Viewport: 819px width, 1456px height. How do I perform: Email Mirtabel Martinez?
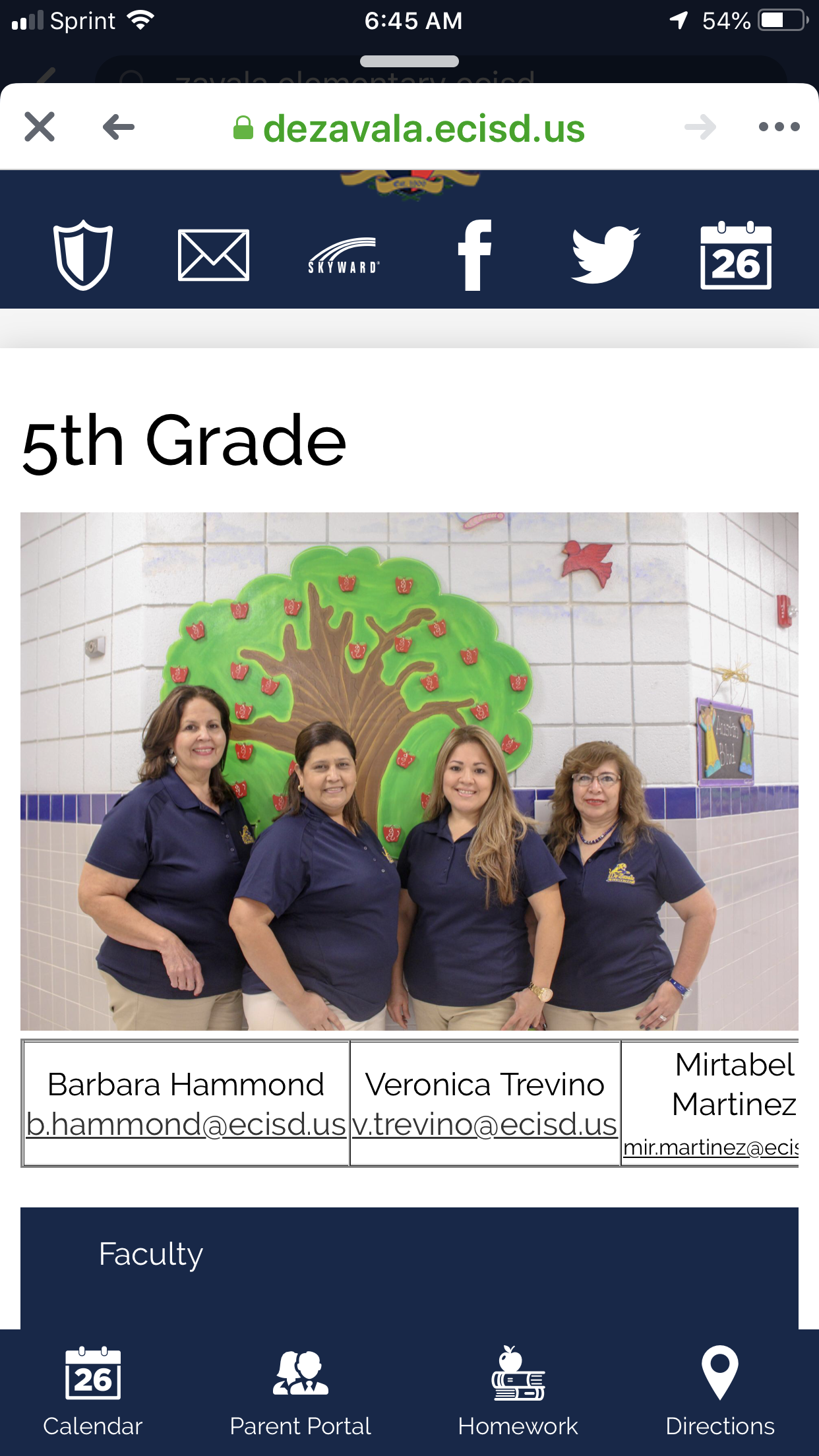click(x=711, y=1148)
